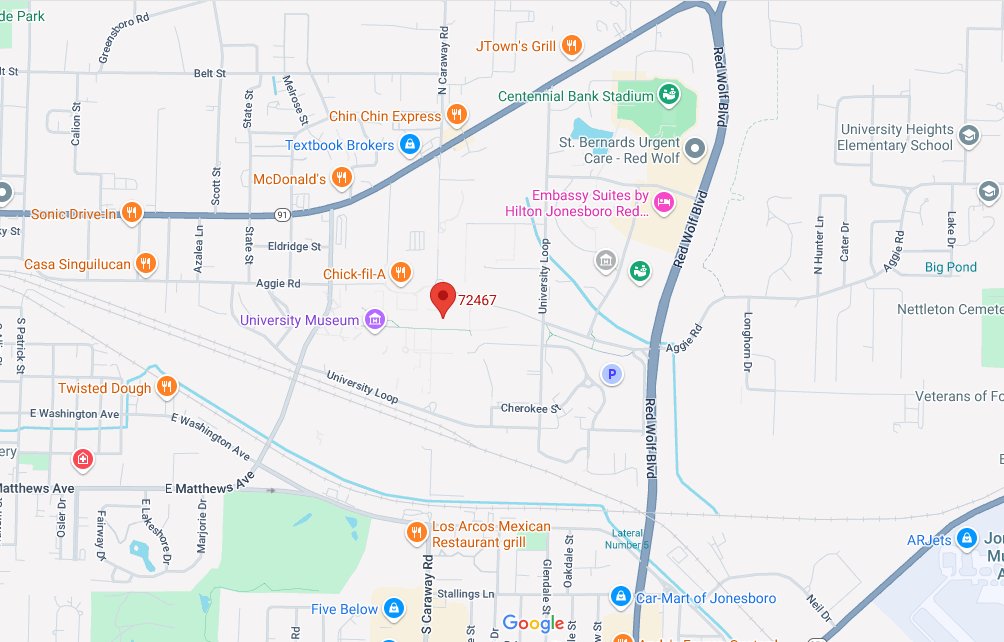Open Chin Chin Express marker
Image resolution: width=1004 pixels, height=642 pixels.
tap(456, 115)
